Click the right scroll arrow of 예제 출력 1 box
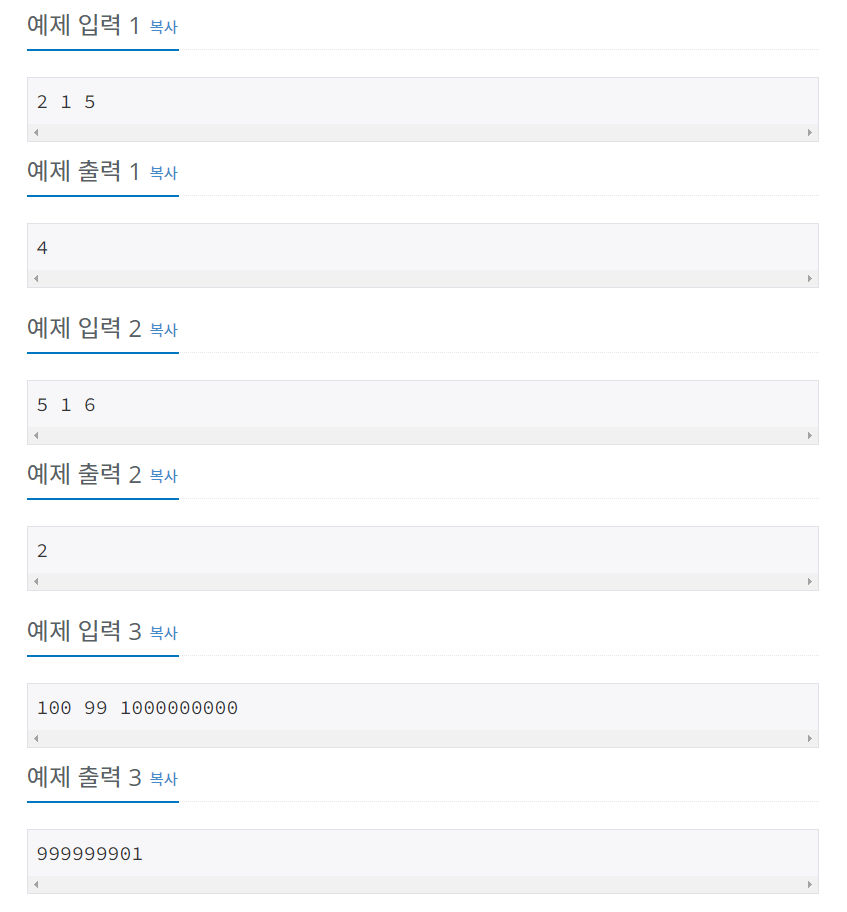The width and height of the screenshot is (847, 912). point(812,278)
